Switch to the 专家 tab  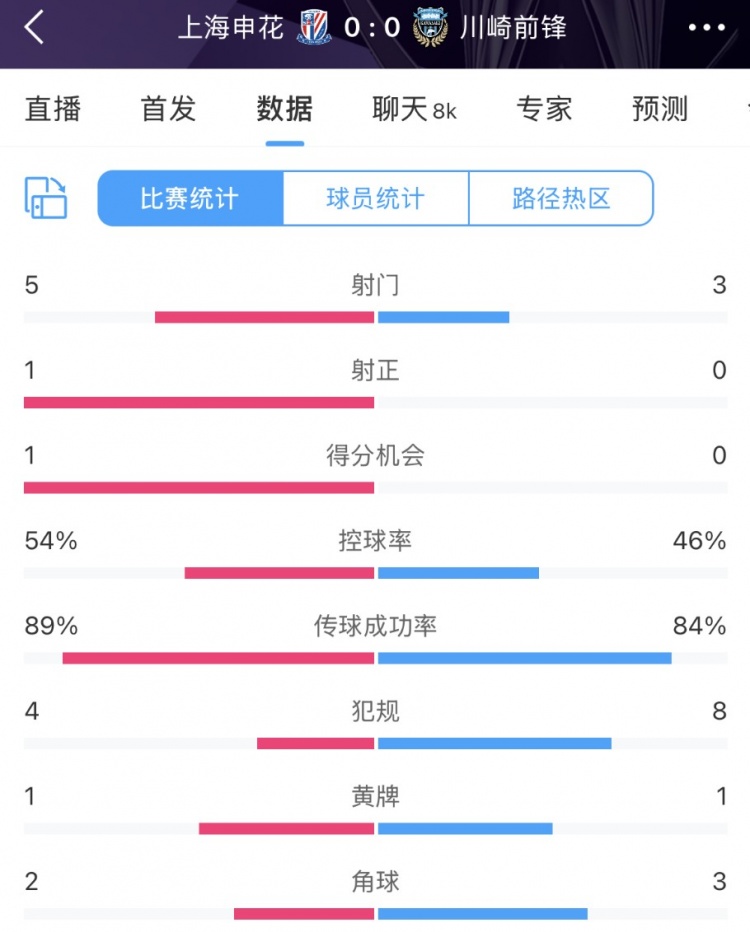point(545,109)
